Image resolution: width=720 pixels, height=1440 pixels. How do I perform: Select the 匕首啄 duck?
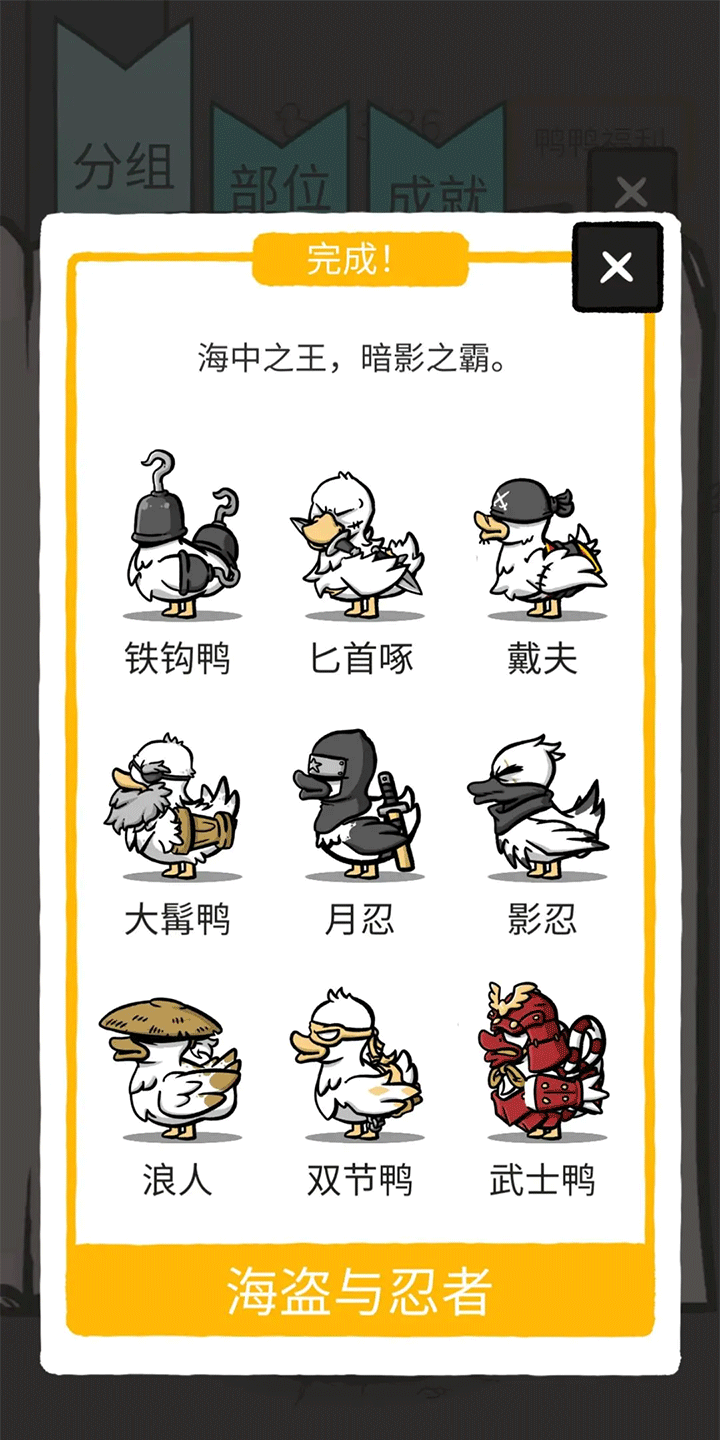tap(360, 545)
